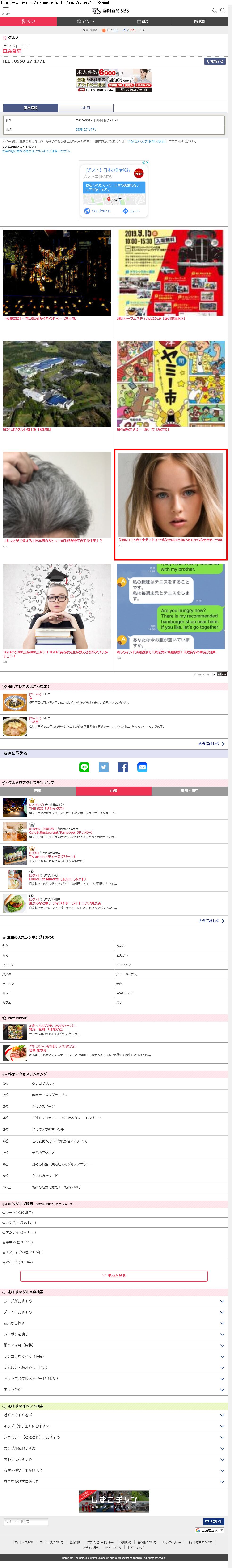Tap the 電話する call button
232x1568 pixels.
coord(215,61)
